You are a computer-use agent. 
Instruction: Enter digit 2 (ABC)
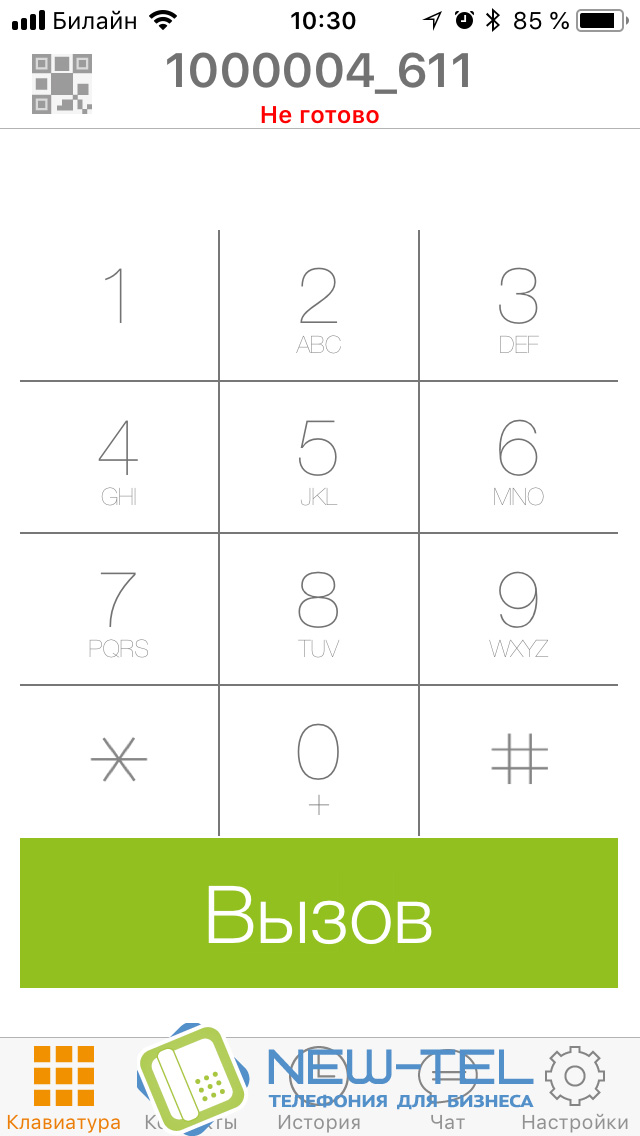[319, 305]
